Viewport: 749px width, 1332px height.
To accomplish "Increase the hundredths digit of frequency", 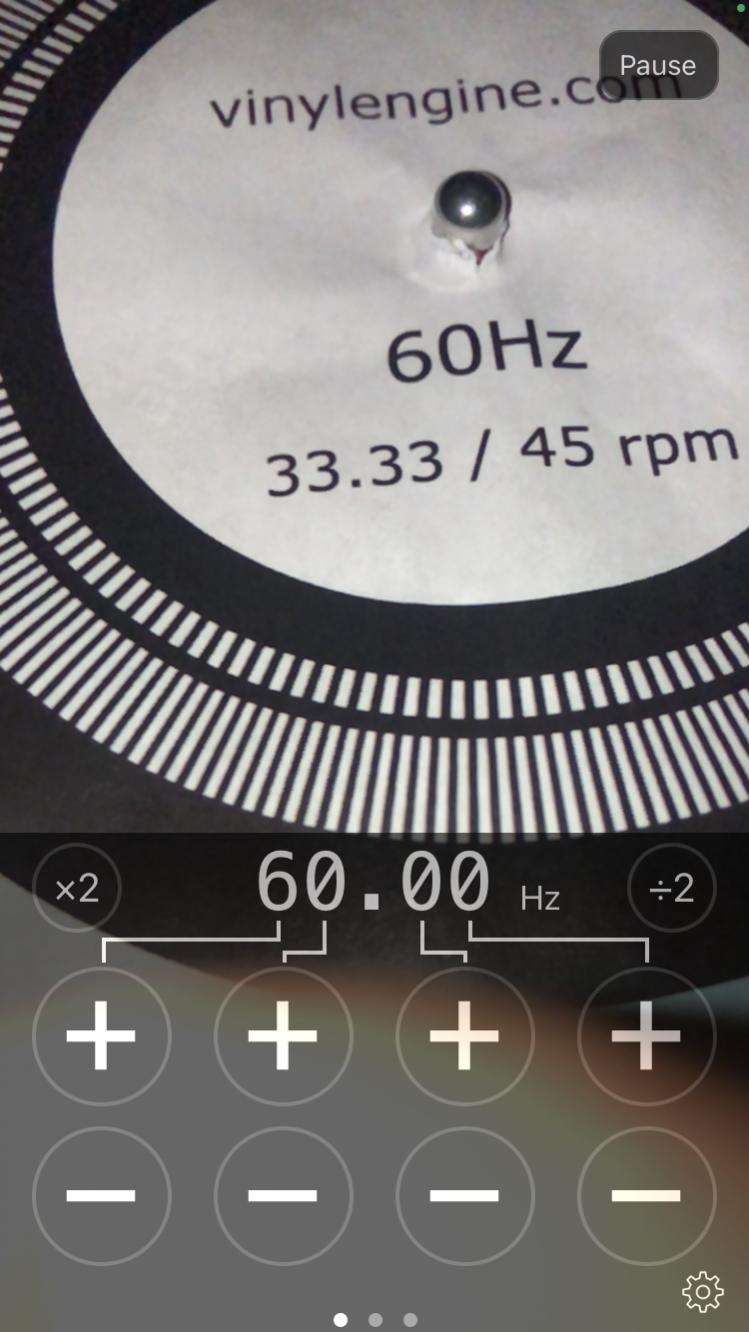I will coord(647,1036).
